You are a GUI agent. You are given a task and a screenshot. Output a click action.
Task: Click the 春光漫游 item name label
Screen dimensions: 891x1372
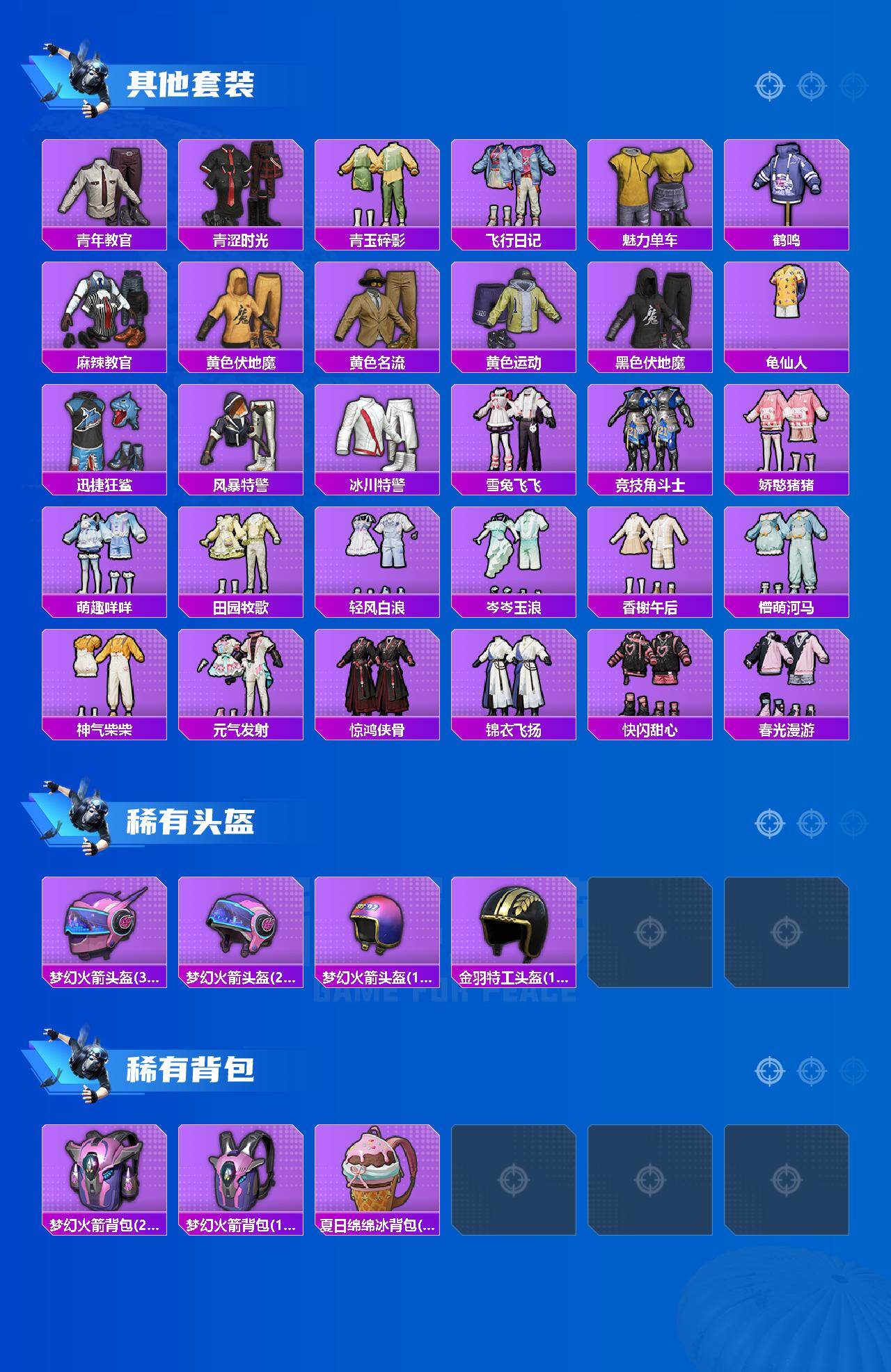[787, 731]
